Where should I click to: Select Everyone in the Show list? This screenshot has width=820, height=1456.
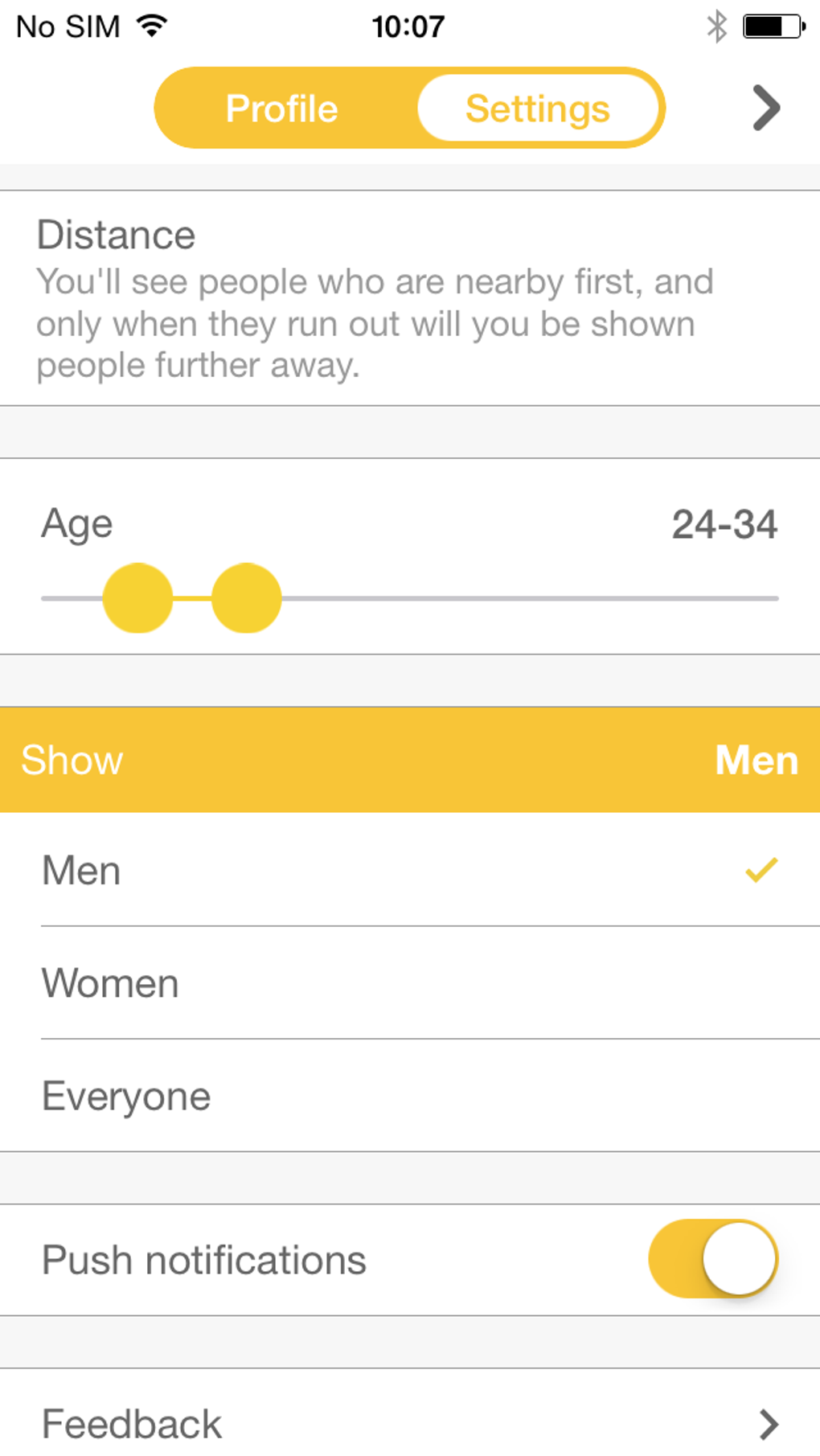(410, 1096)
